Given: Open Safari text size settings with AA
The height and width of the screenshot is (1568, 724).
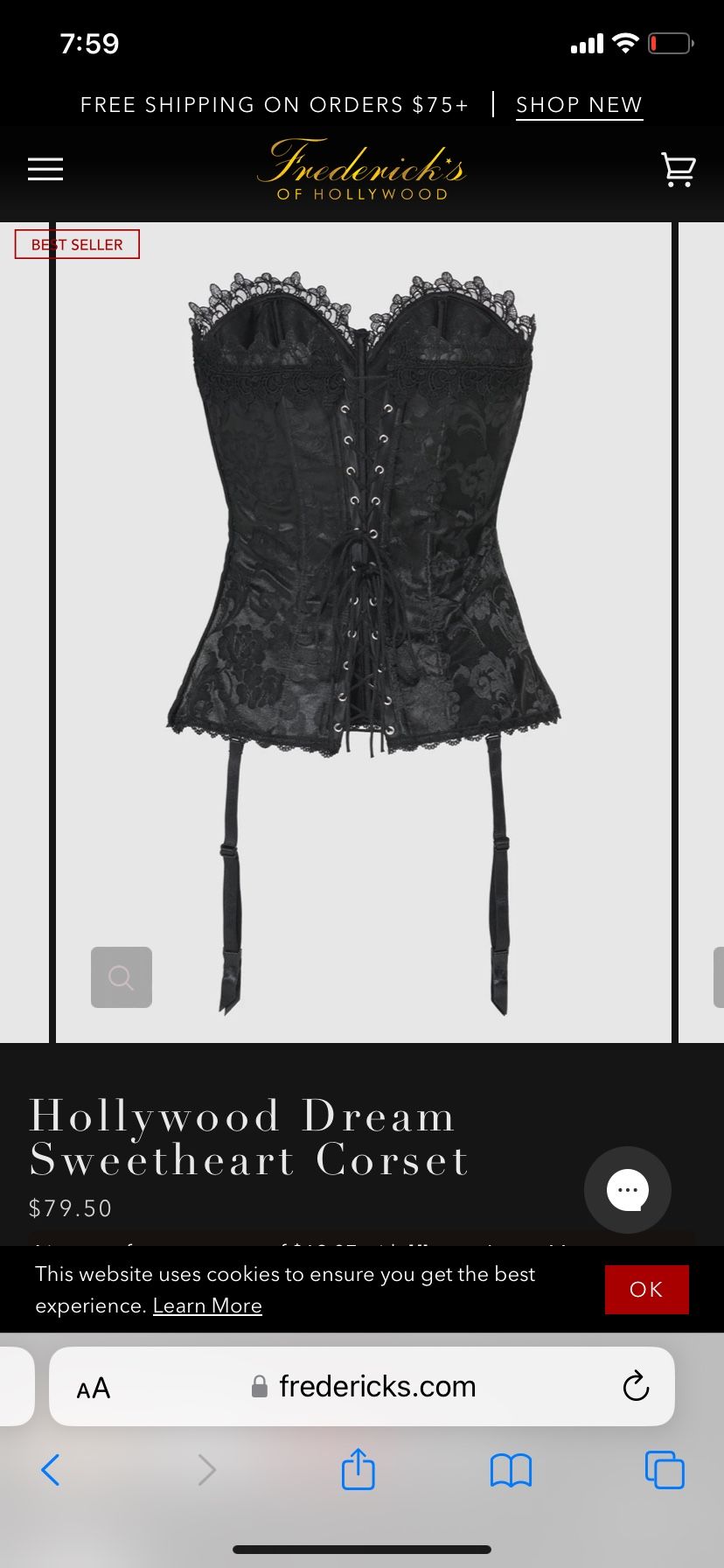Looking at the screenshot, I should (x=93, y=1387).
